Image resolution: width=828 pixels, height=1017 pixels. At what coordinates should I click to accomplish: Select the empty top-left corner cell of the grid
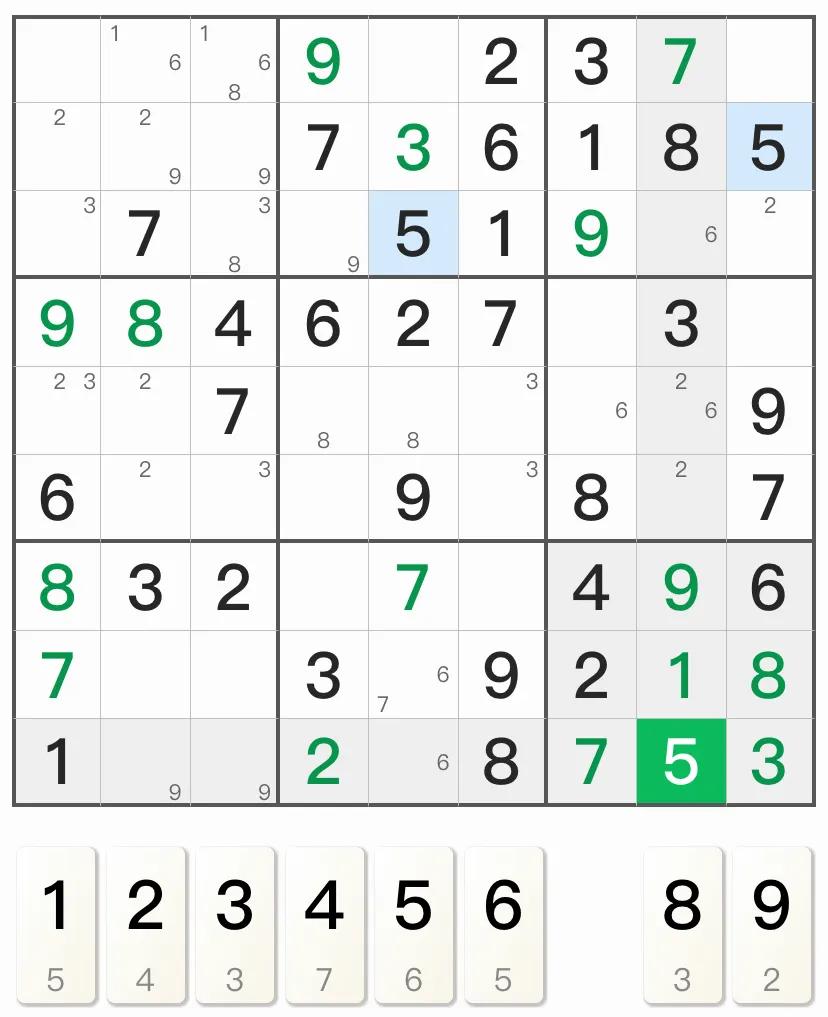click(57, 60)
